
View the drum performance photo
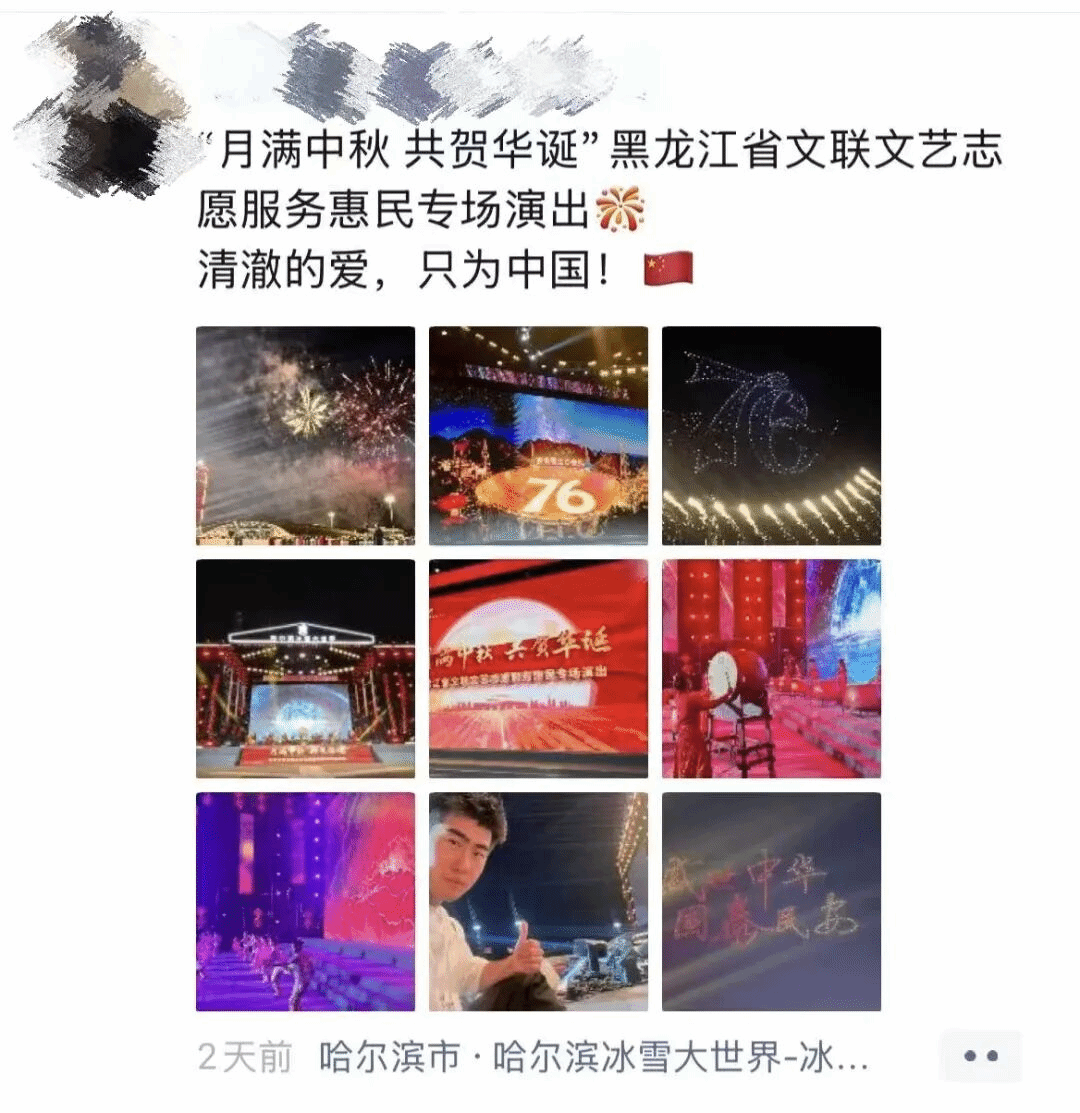(x=771, y=668)
